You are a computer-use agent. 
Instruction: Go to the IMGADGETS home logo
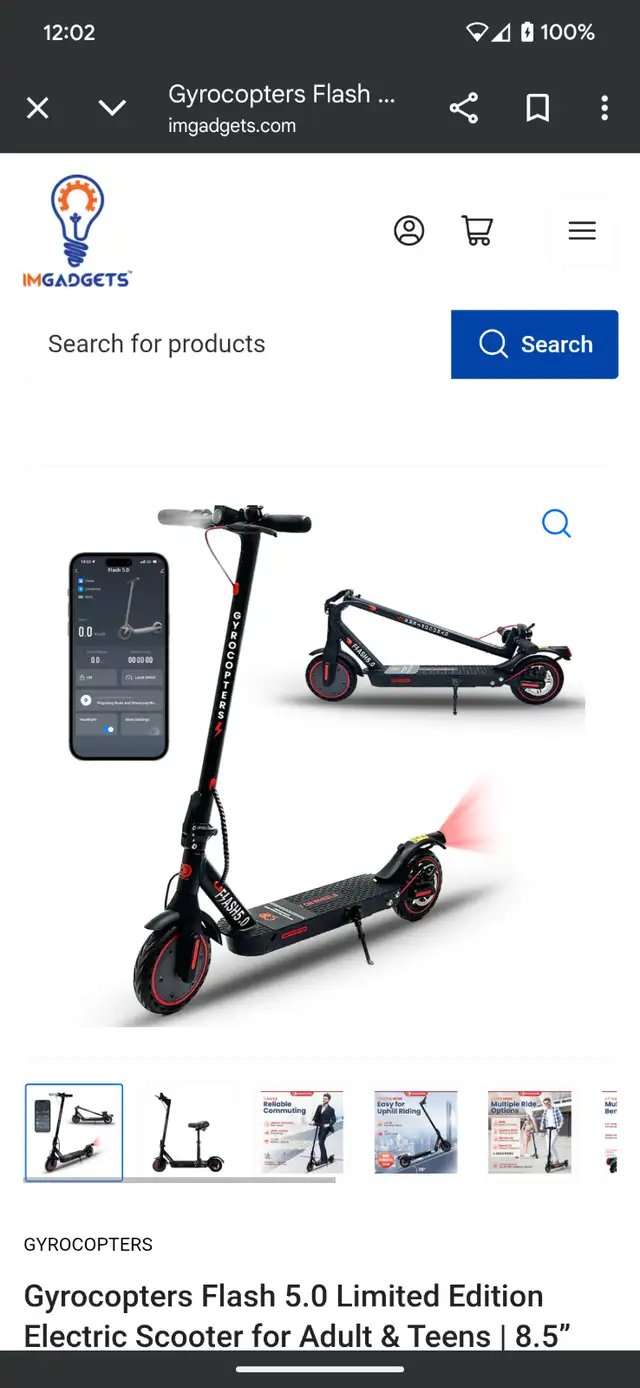[77, 231]
